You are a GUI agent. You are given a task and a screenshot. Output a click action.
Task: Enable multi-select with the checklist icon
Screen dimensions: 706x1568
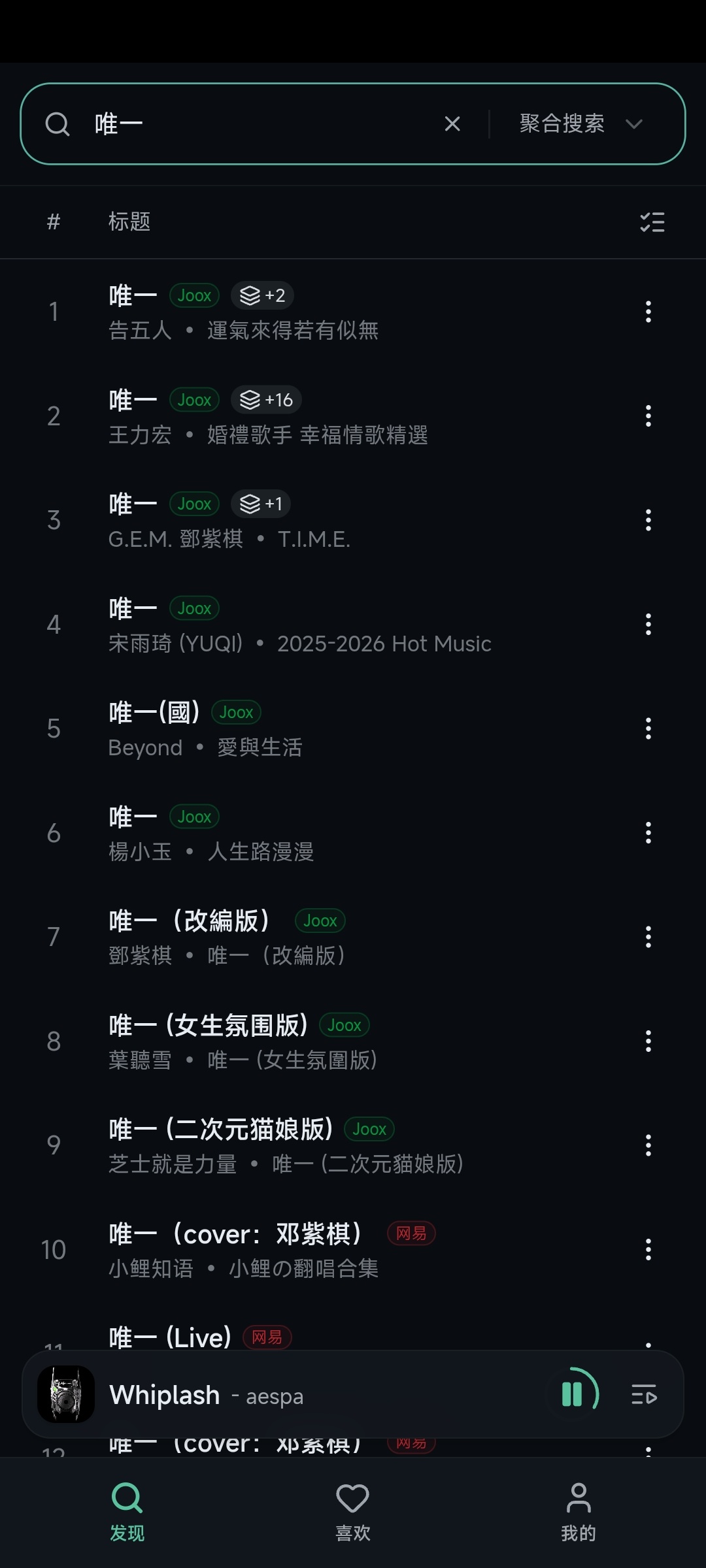652,222
